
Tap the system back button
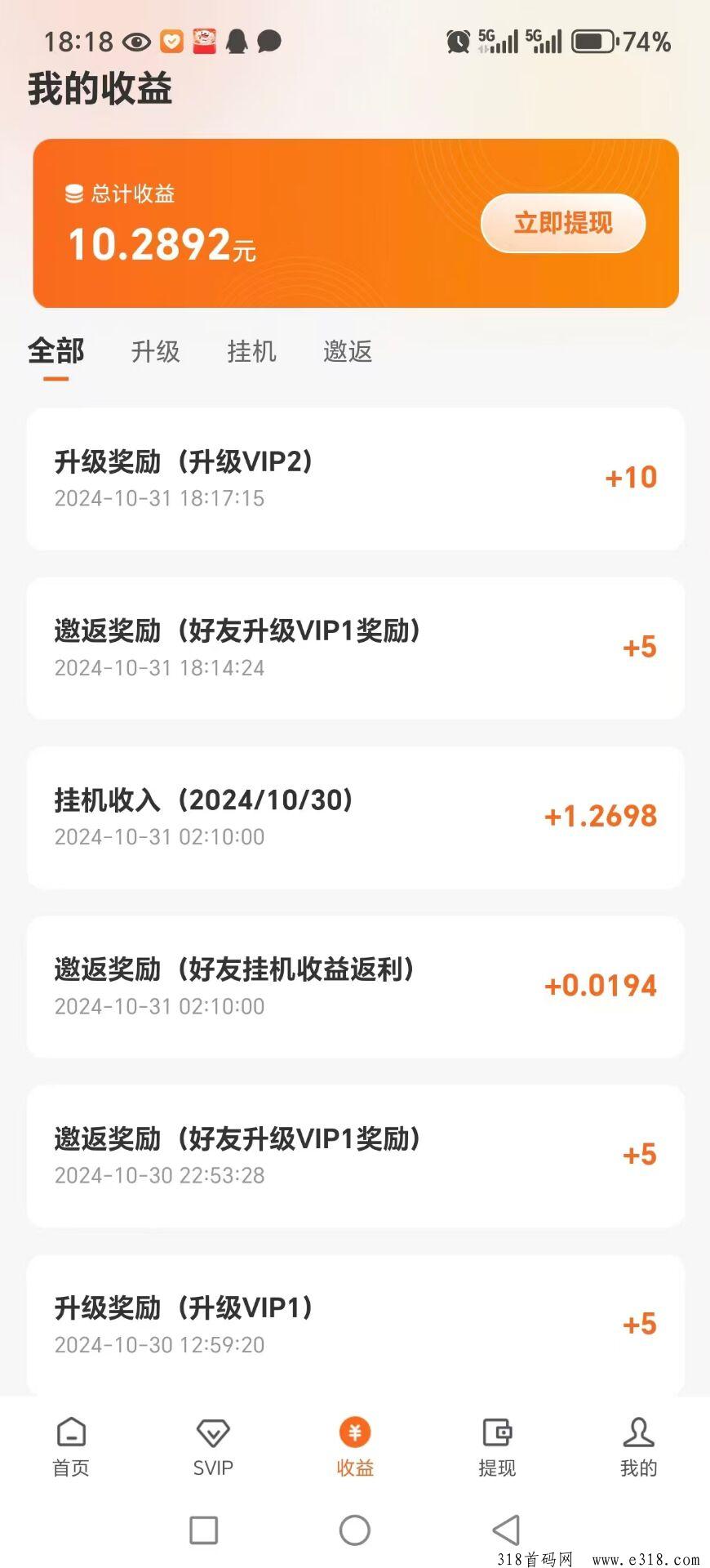coord(506,1530)
